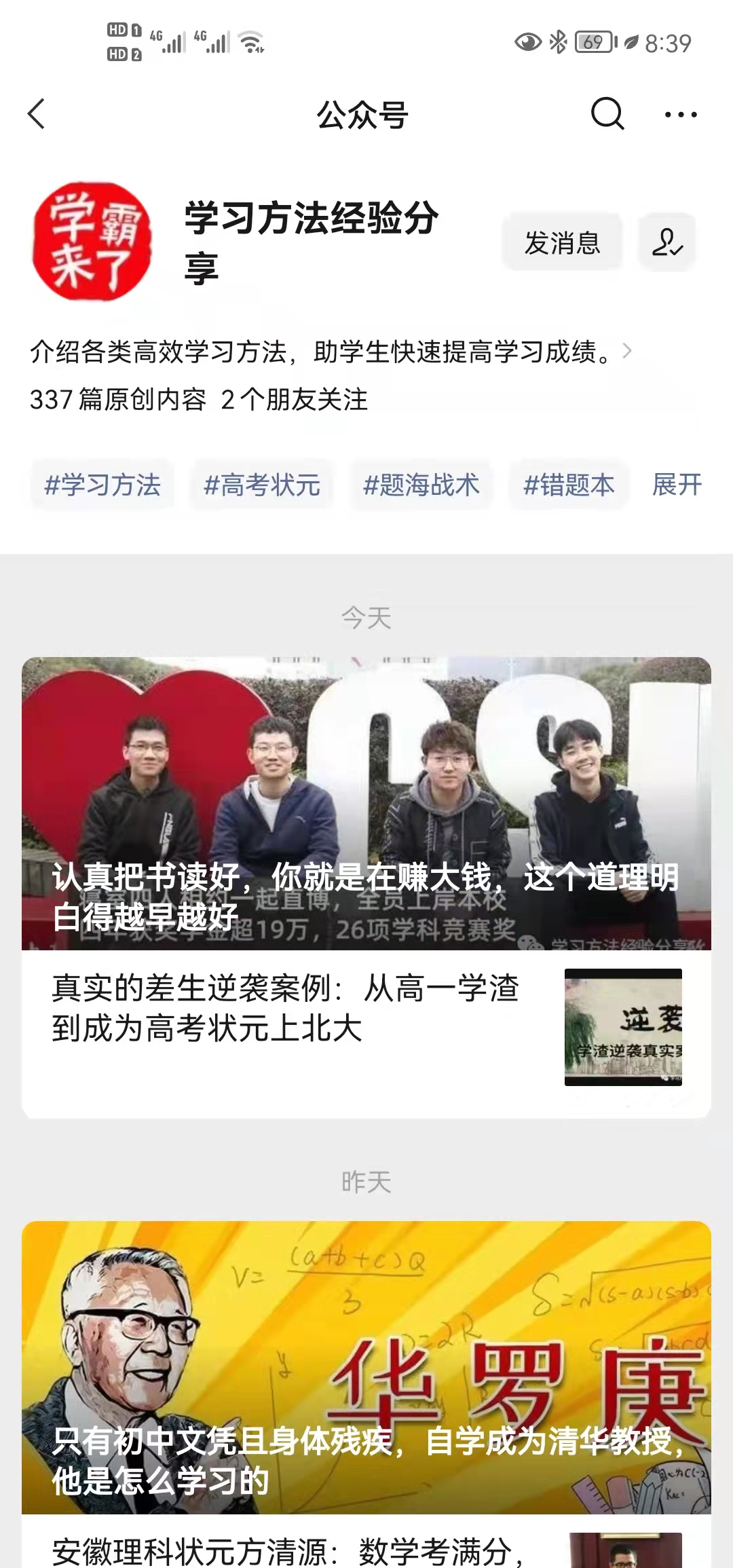
Task: Open the three-dot overflow menu
Action: coord(680,115)
